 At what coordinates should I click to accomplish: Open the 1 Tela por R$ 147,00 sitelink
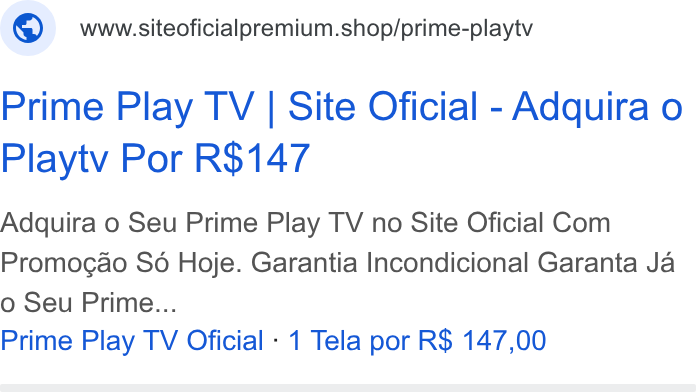coord(417,341)
